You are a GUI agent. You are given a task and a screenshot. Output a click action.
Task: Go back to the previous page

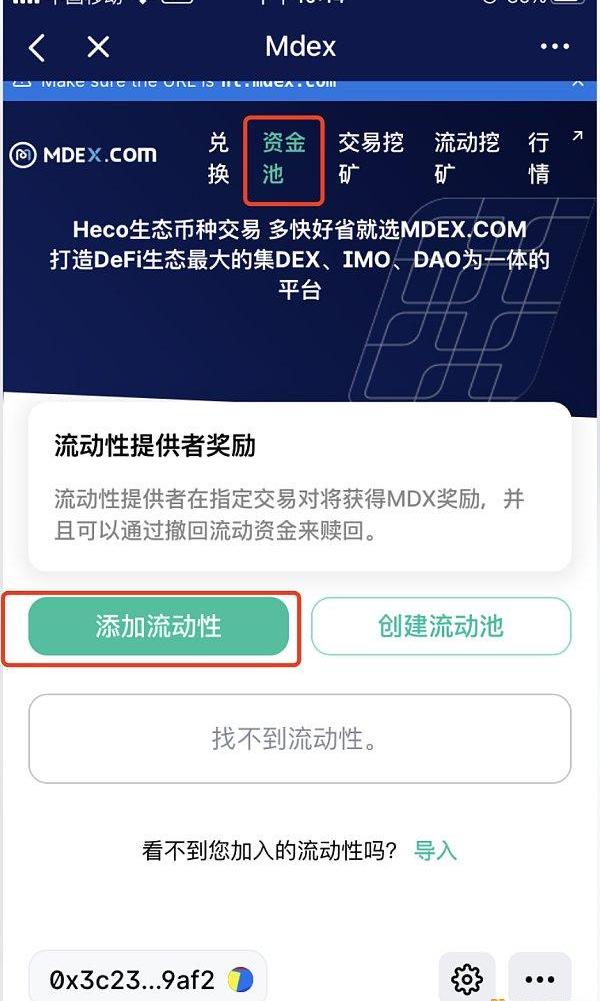37,47
